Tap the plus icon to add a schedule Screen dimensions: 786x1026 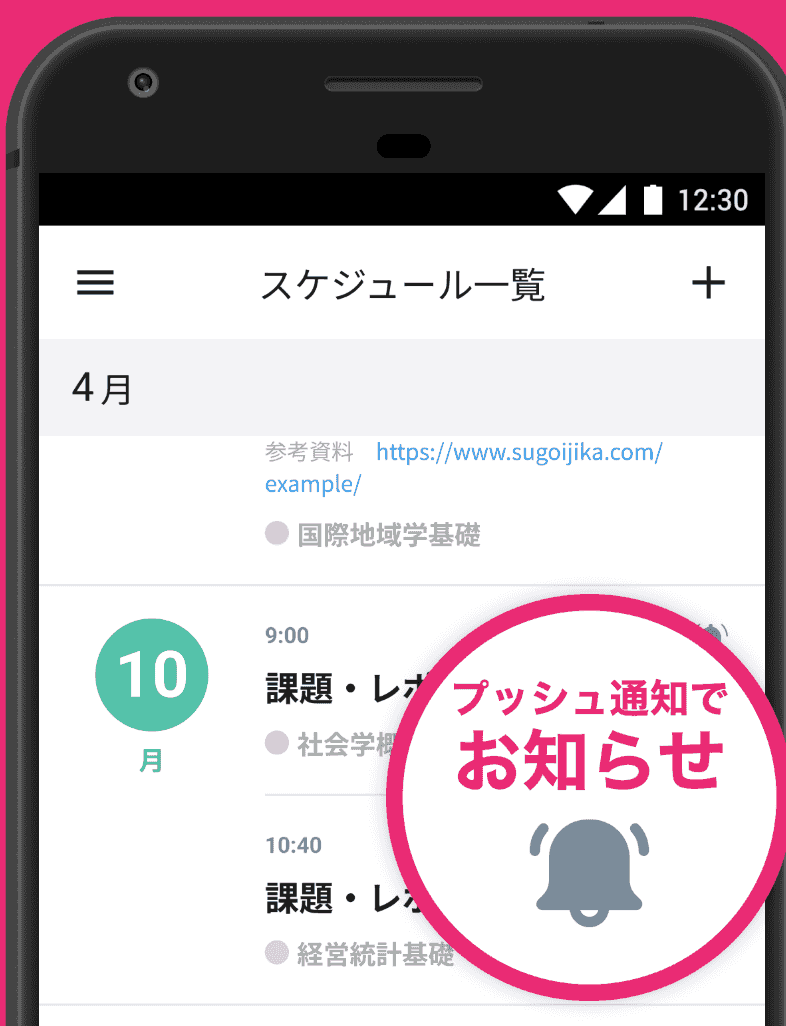(709, 283)
